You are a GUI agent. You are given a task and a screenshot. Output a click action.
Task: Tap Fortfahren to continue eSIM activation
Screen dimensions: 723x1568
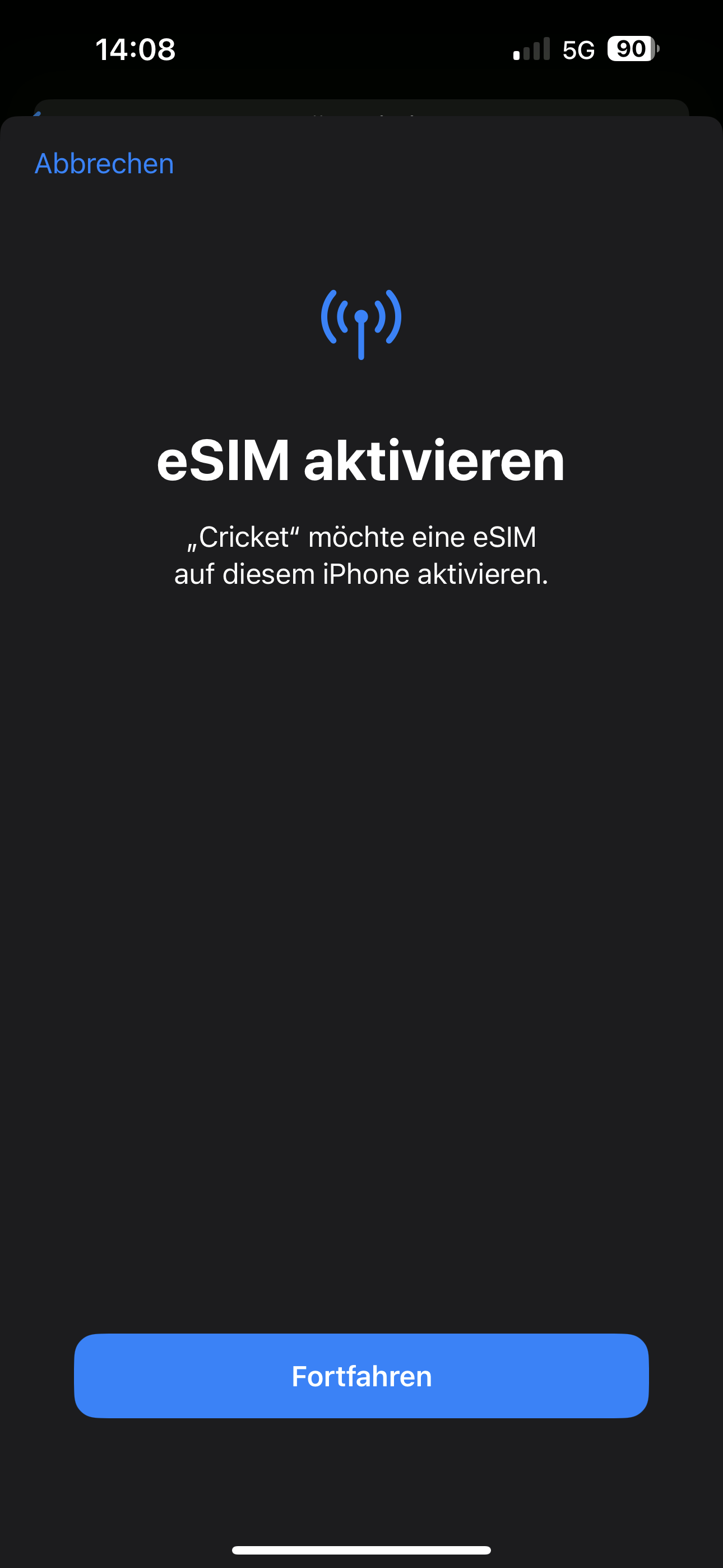[x=361, y=1376]
